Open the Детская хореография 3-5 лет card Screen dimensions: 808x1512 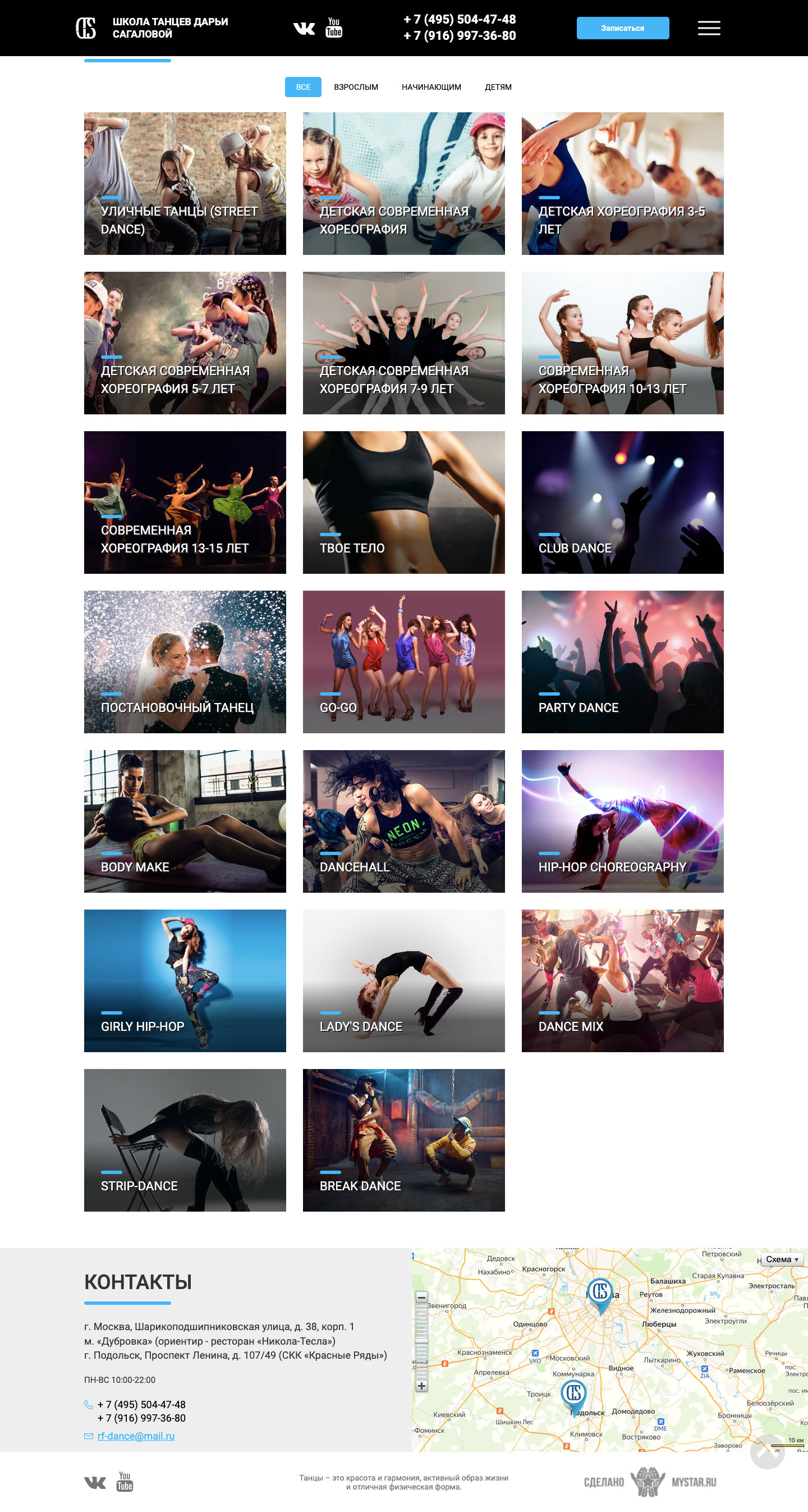[x=622, y=183]
